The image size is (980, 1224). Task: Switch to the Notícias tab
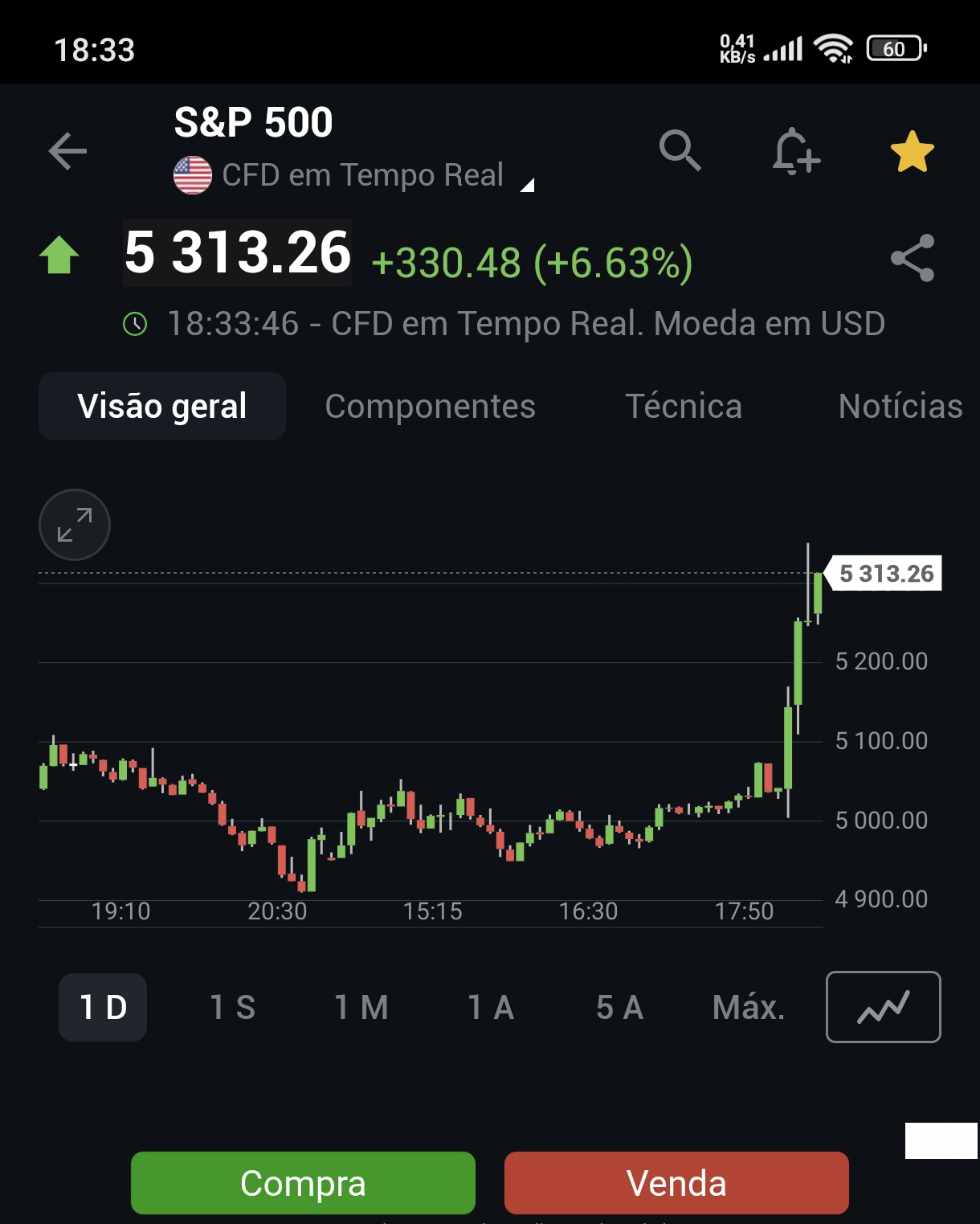900,406
